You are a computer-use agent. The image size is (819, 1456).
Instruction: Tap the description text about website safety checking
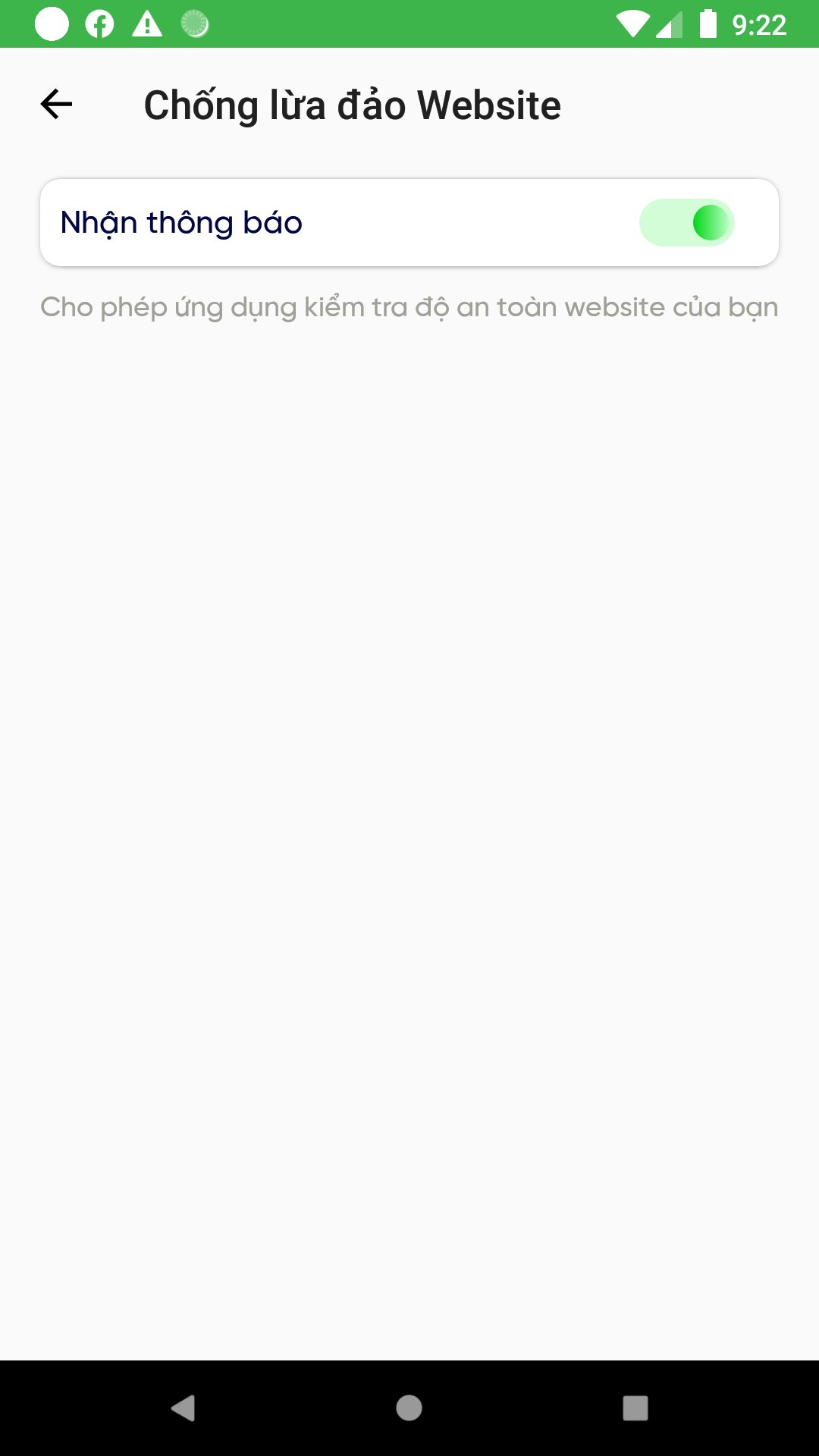409,306
